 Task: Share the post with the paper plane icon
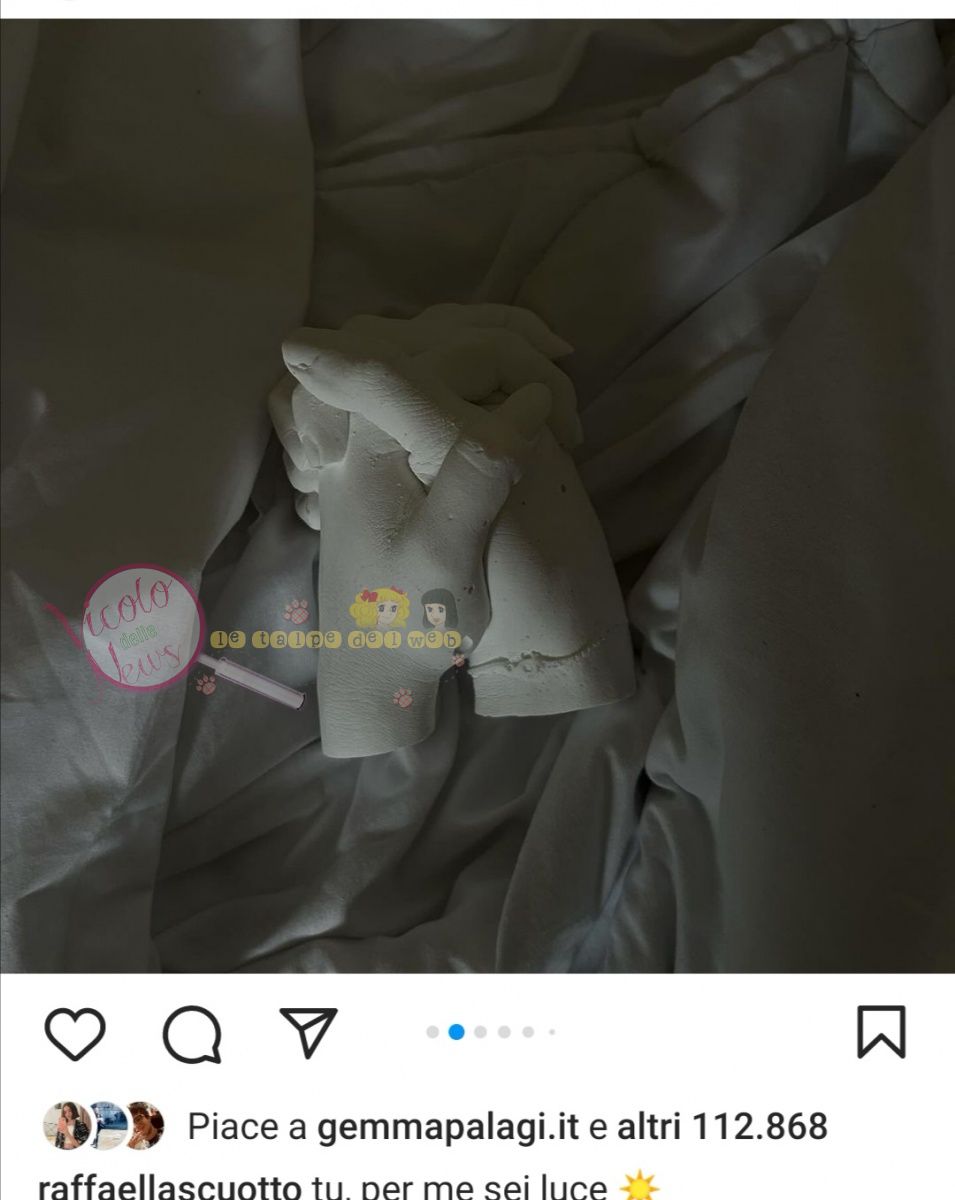tap(309, 1032)
